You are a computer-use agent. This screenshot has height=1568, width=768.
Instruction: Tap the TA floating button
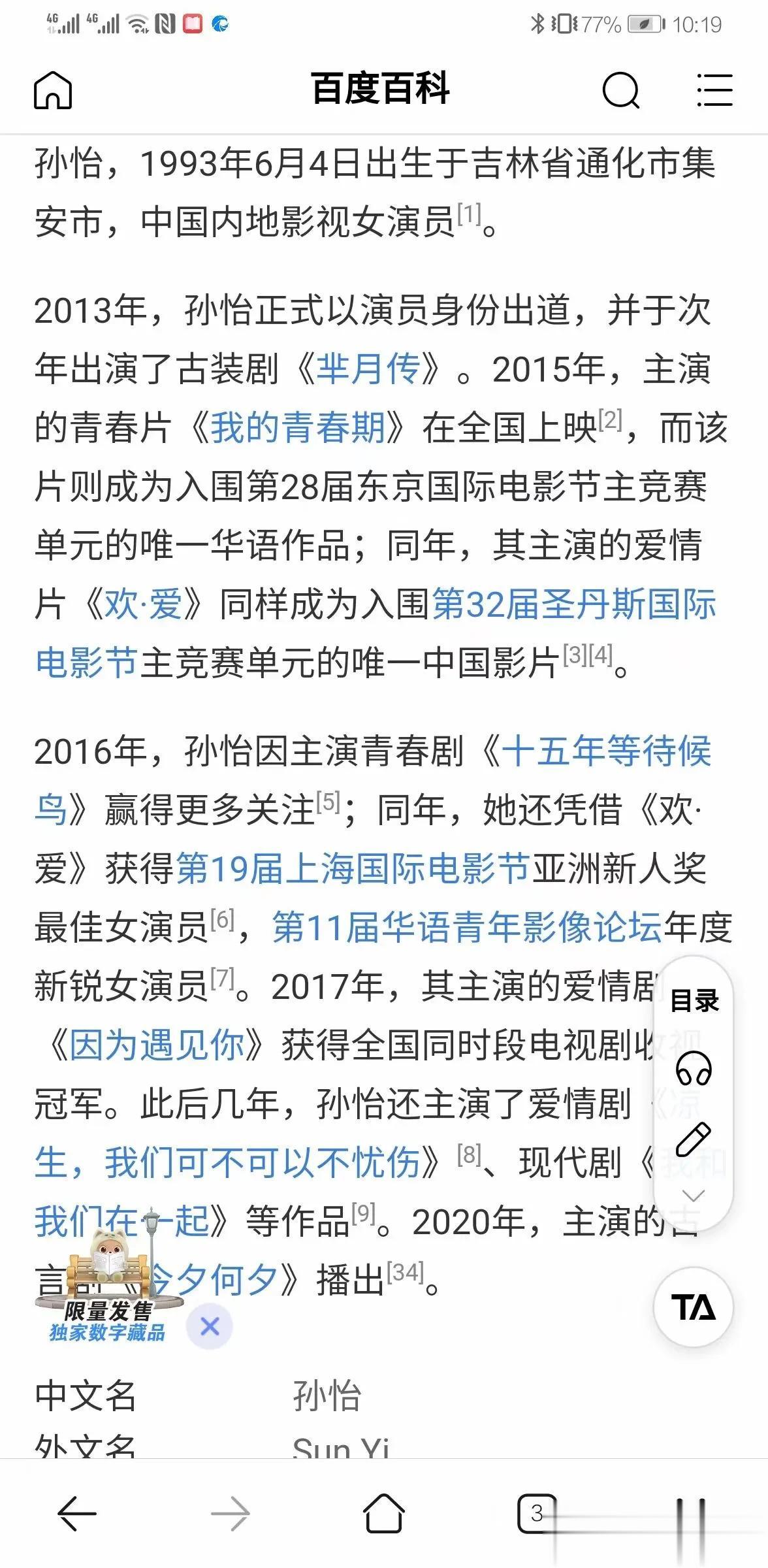tap(694, 1307)
